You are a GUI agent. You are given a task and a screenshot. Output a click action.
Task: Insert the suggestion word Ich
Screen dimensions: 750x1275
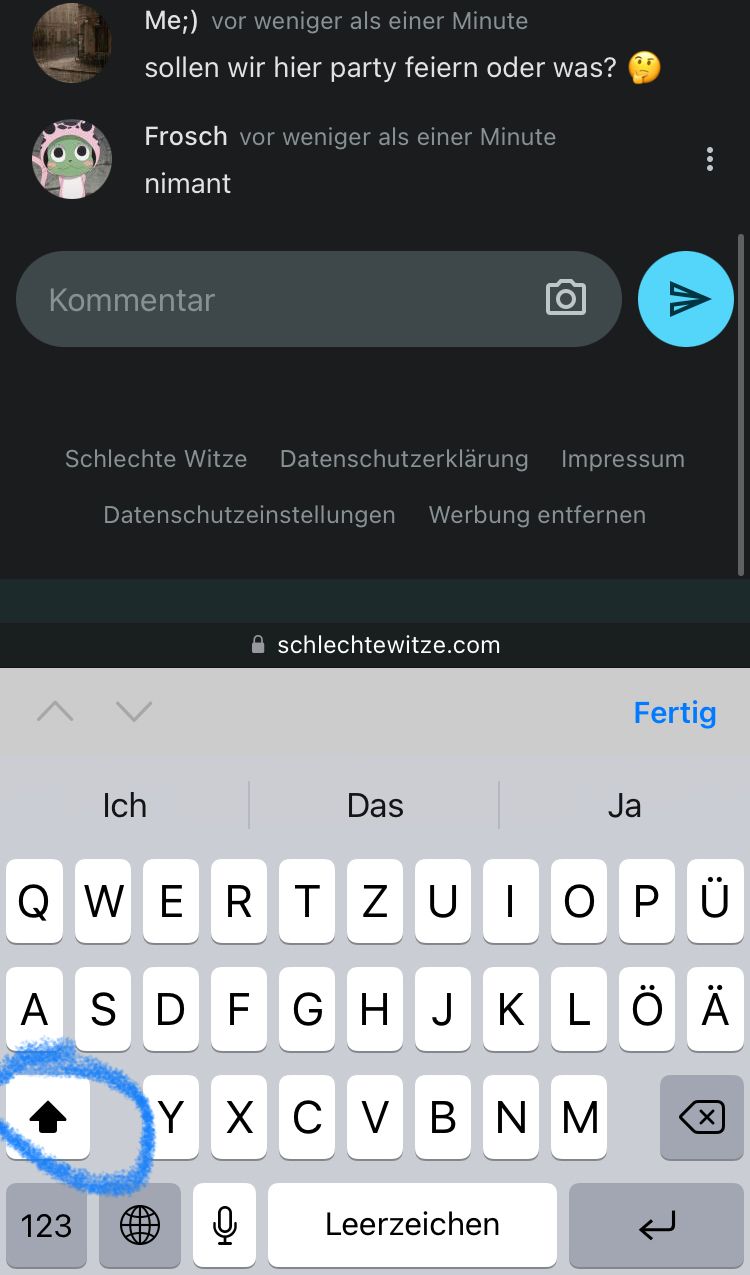tap(125, 806)
